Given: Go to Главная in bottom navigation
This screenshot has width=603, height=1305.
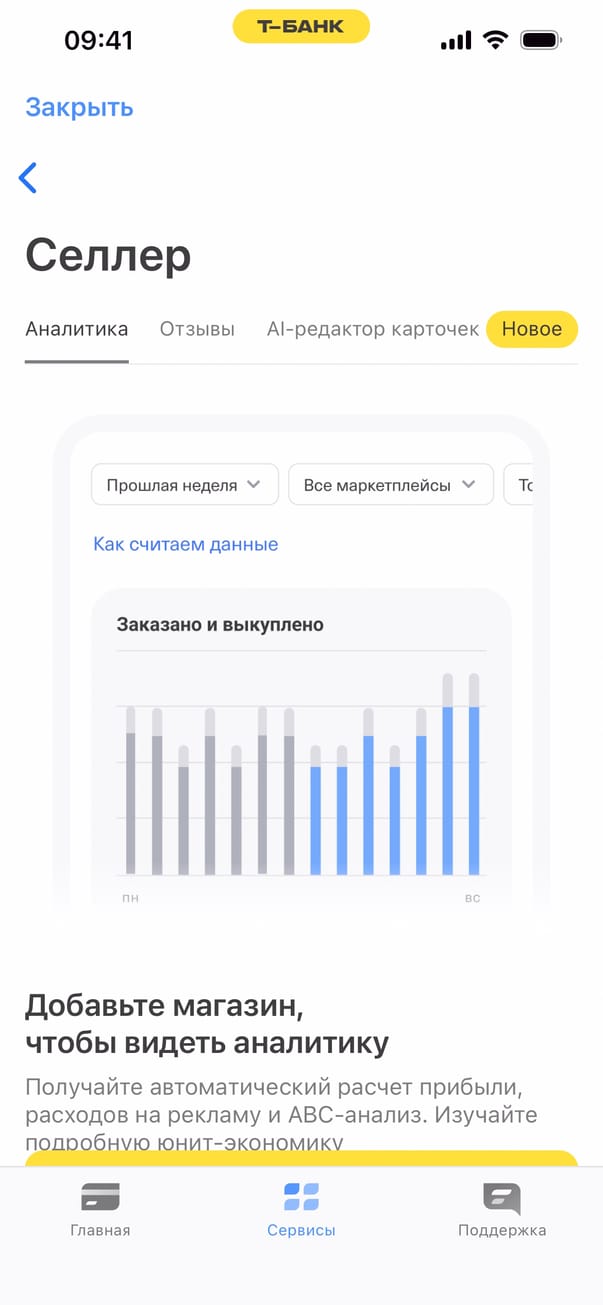Looking at the screenshot, I should (100, 1209).
